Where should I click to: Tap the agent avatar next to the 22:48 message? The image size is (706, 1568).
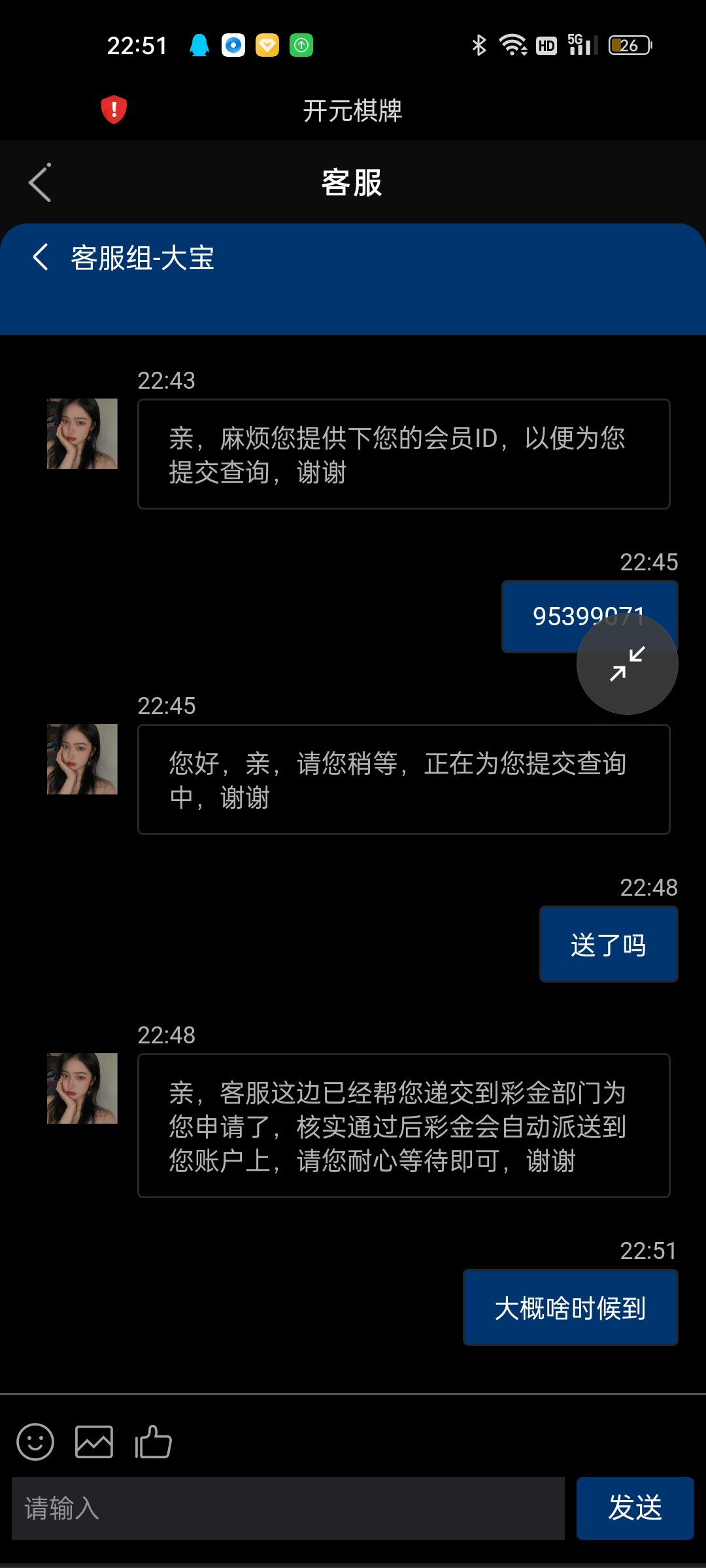point(82,1088)
